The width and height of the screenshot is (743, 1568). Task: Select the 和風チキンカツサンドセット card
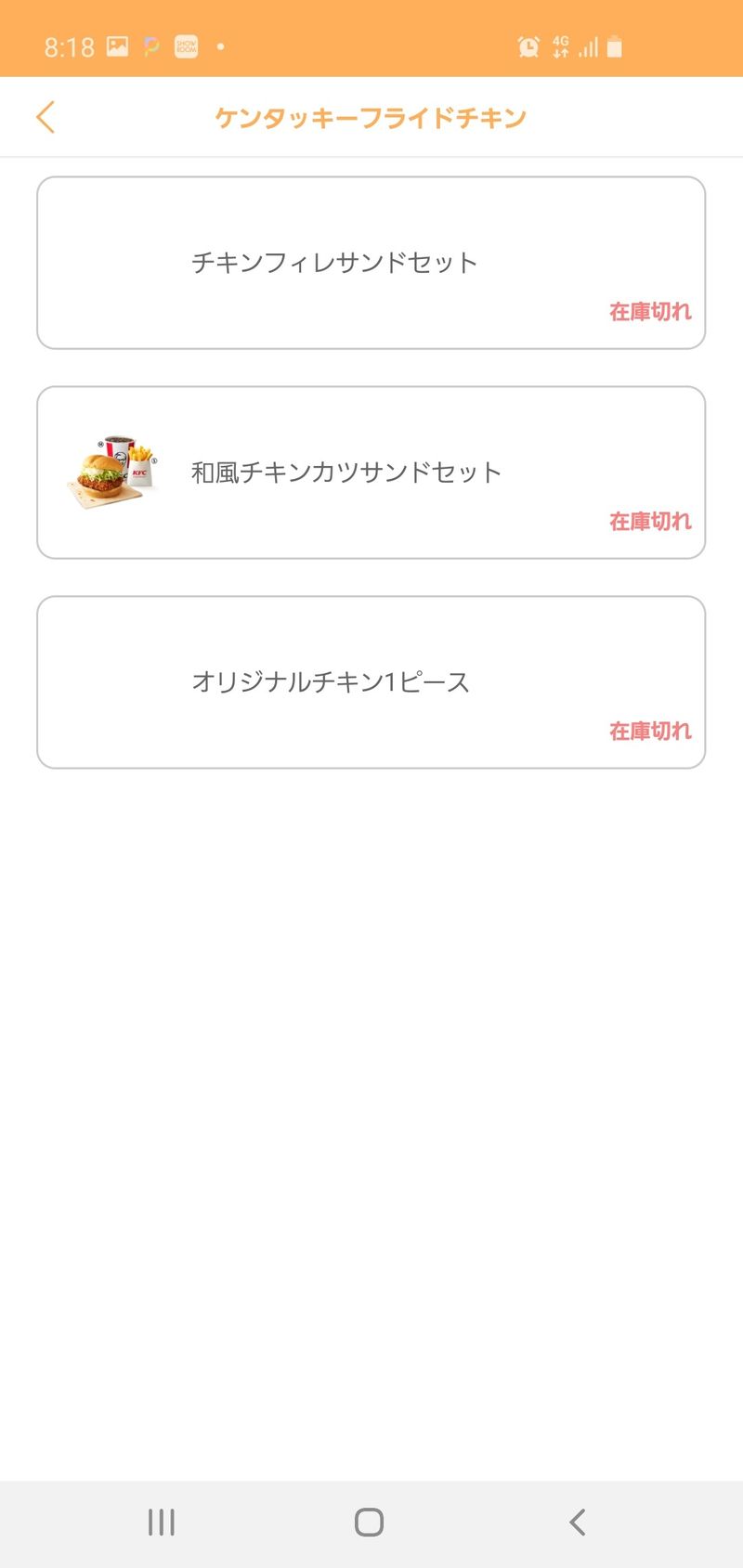click(371, 473)
